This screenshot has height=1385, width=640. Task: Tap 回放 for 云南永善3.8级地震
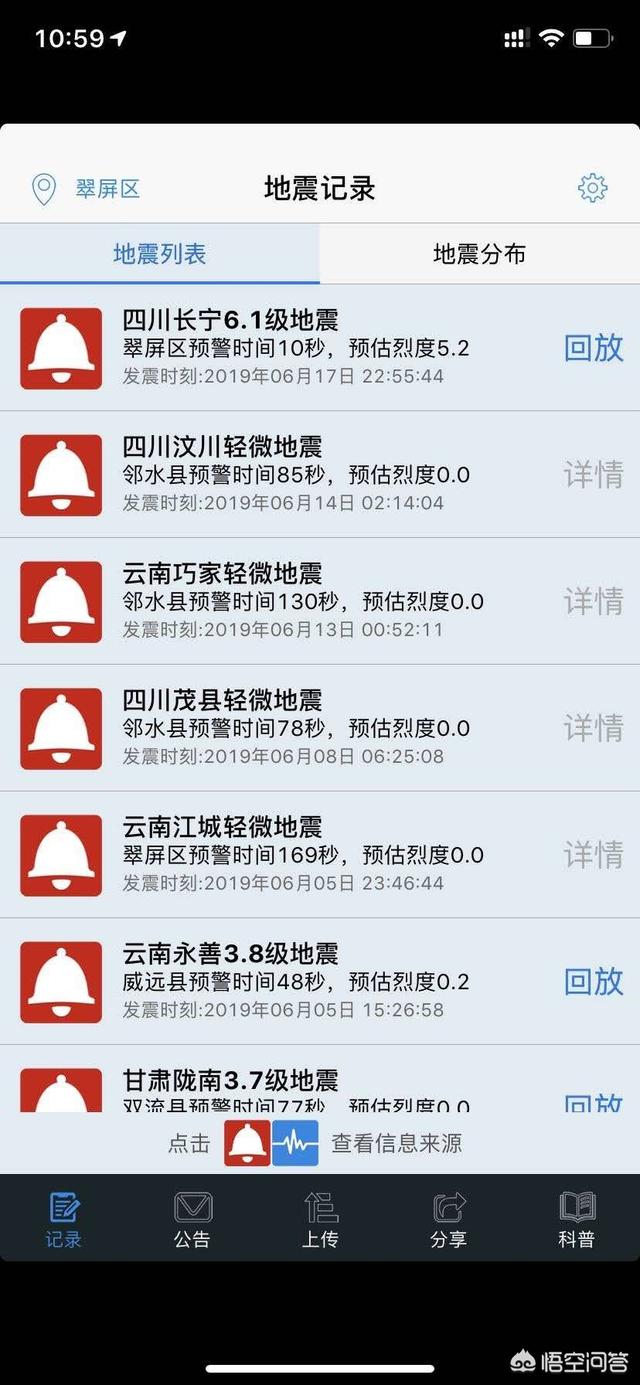[594, 981]
